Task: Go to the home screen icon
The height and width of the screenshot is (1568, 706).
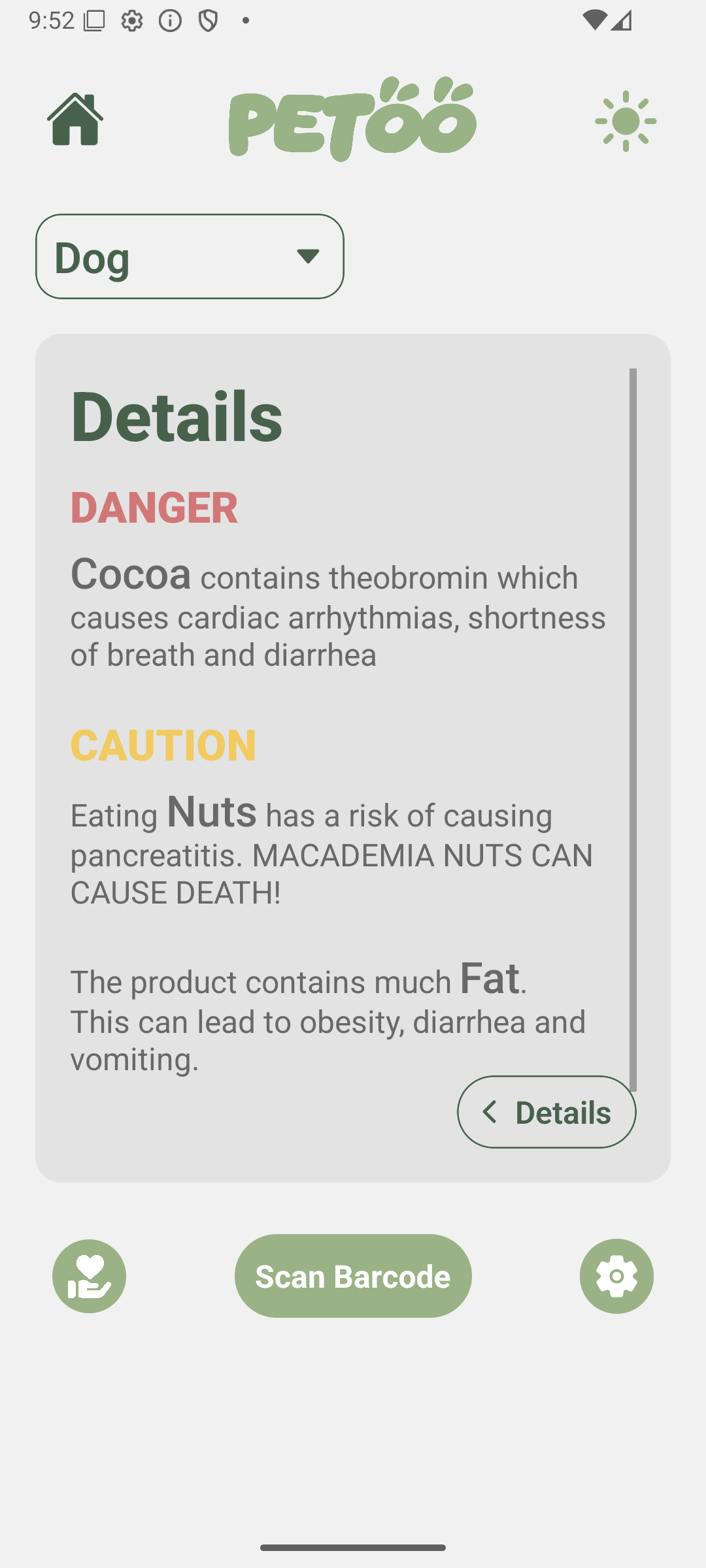Action: coord(75,120)
